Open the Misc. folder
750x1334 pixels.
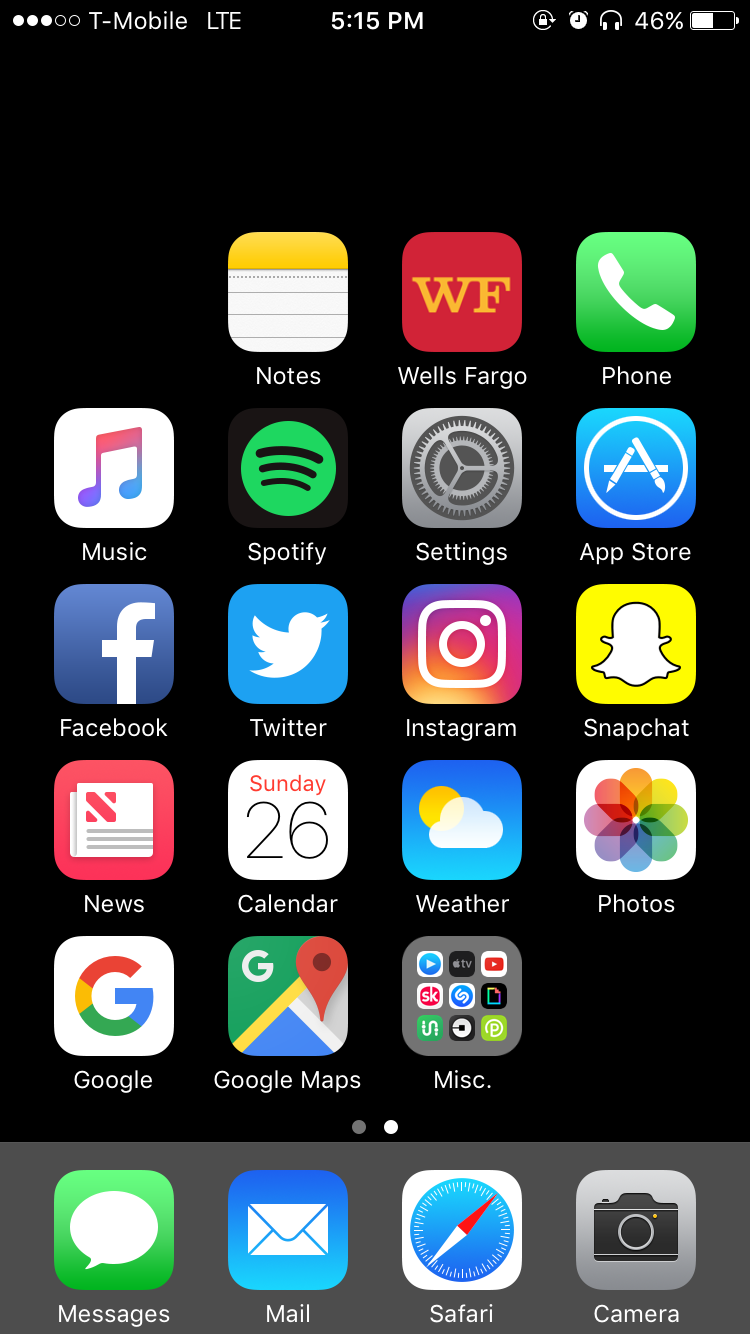462,996
